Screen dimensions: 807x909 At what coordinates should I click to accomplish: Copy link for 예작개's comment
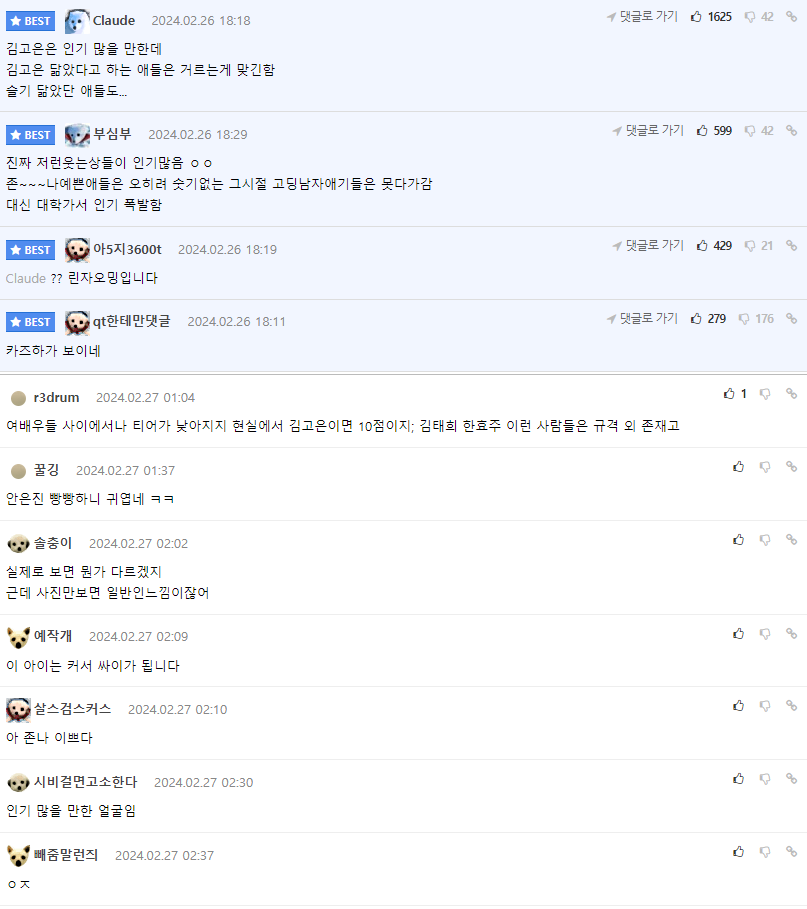tap(791, 634)
